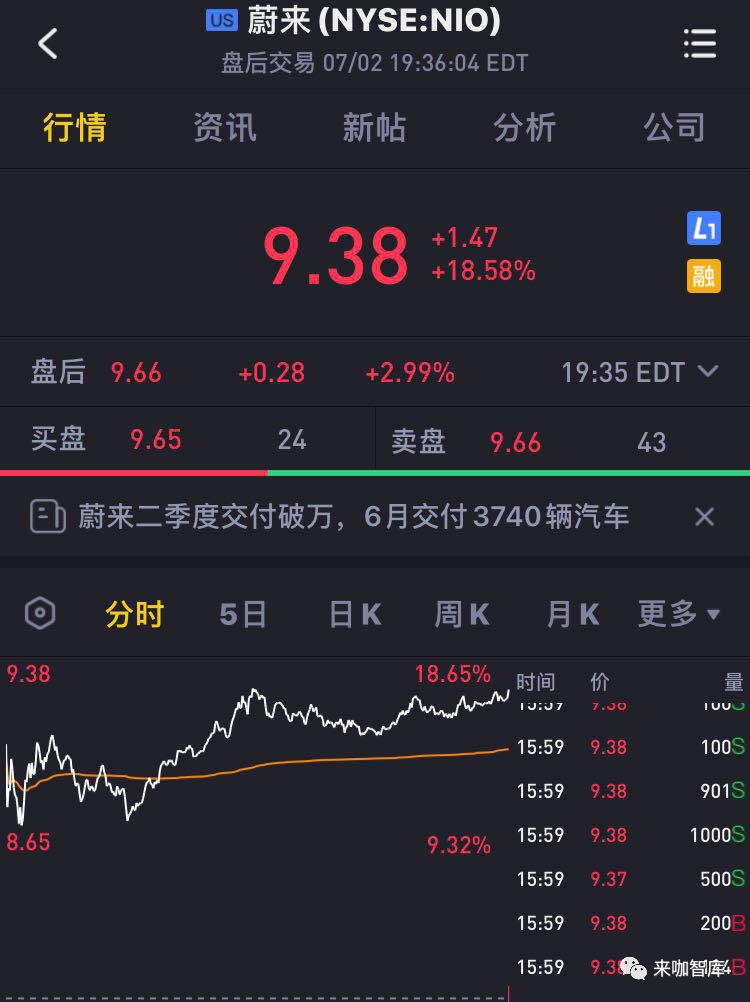750x1002 pixels.
Task: Open the news about 蔚来二季度交付破万
Action: (x=353, y=517)
